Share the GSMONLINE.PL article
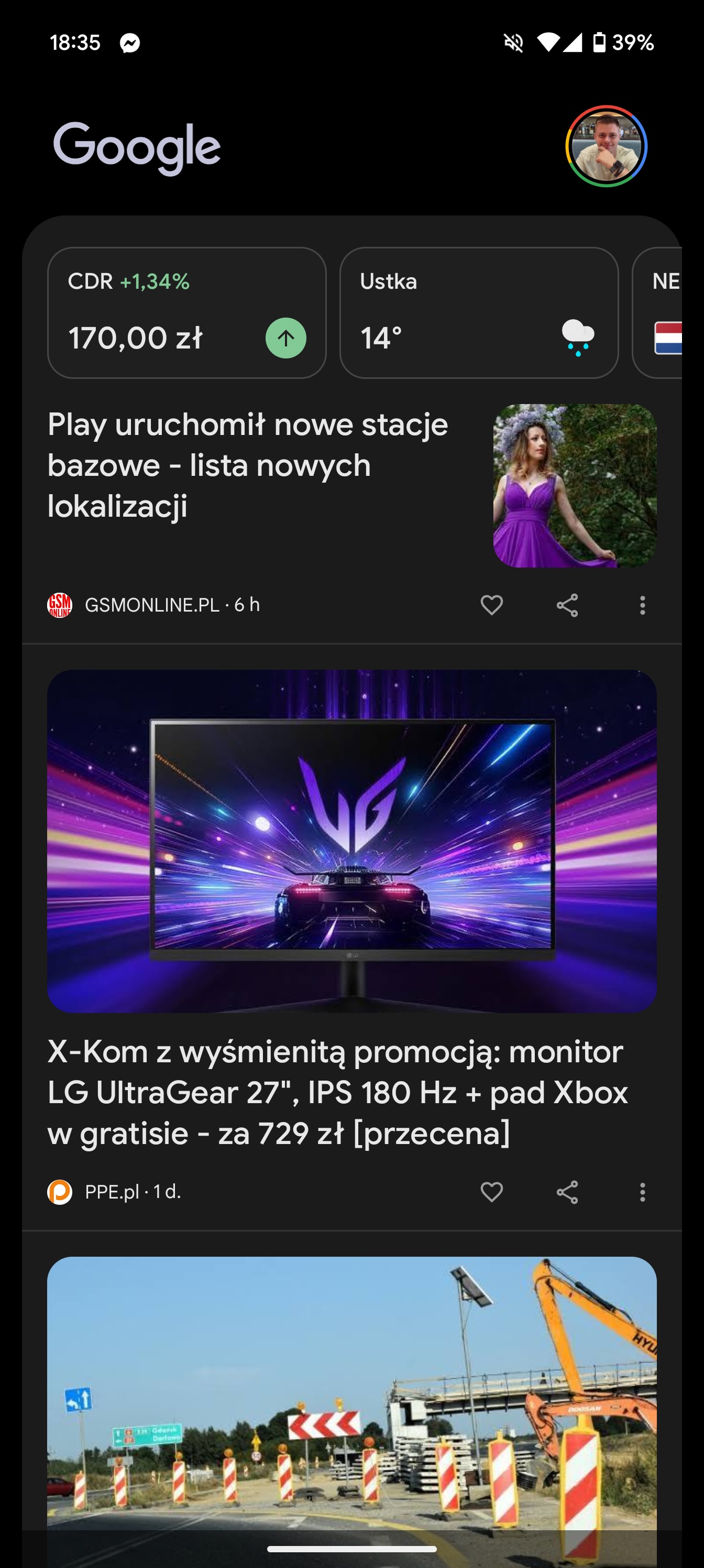 567,605
